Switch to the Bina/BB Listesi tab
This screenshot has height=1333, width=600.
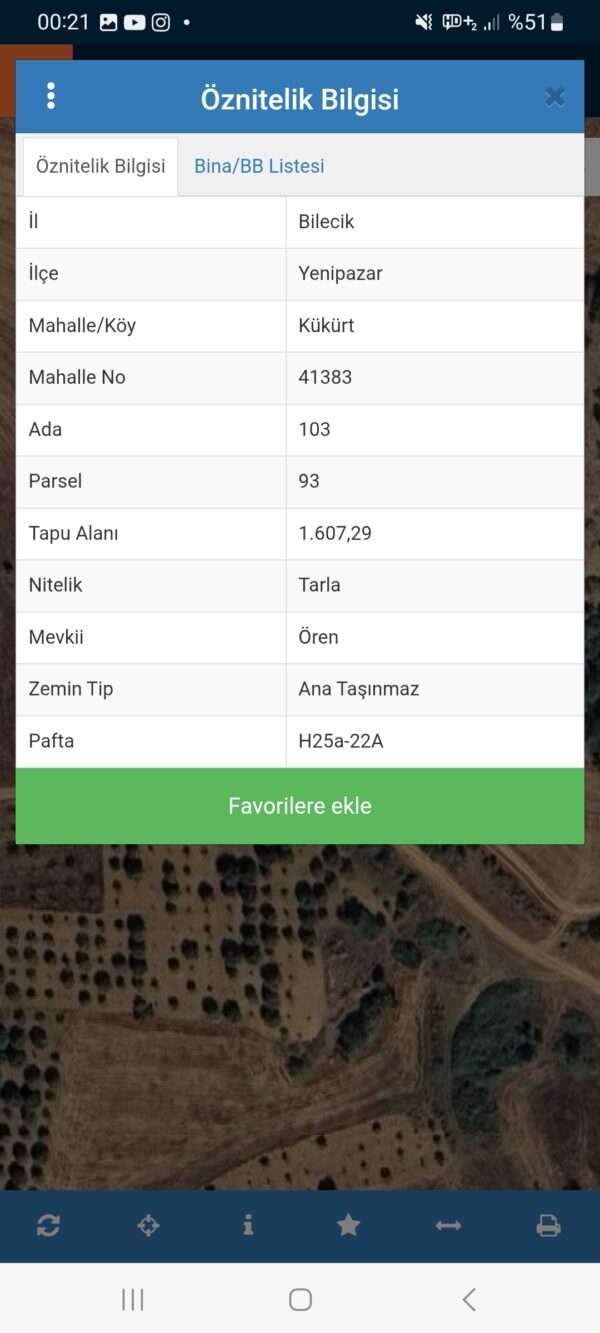[x=259, y=166]
